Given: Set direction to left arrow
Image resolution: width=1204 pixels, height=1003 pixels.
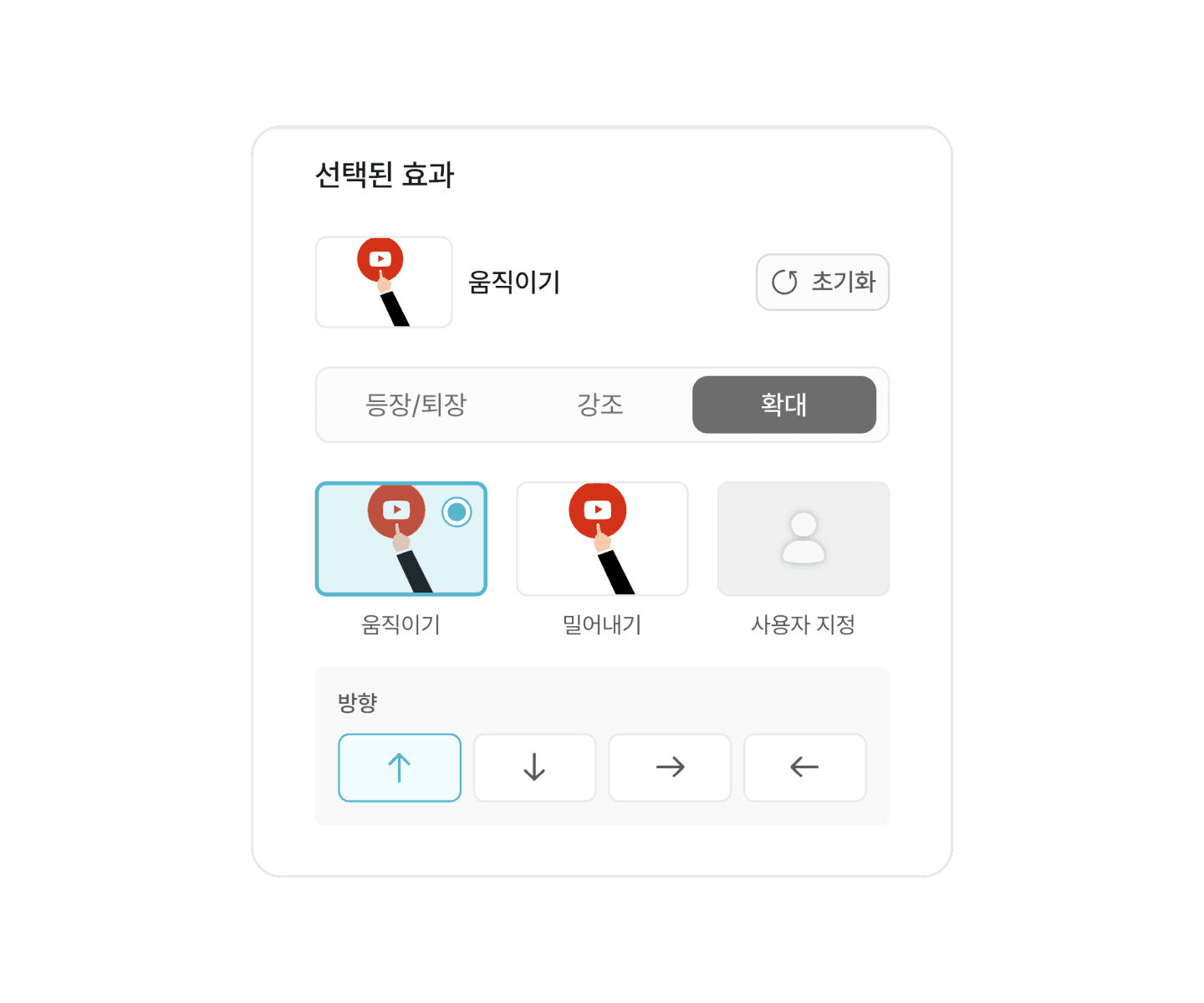Looking at the screenshot, I should click(804, 767).
